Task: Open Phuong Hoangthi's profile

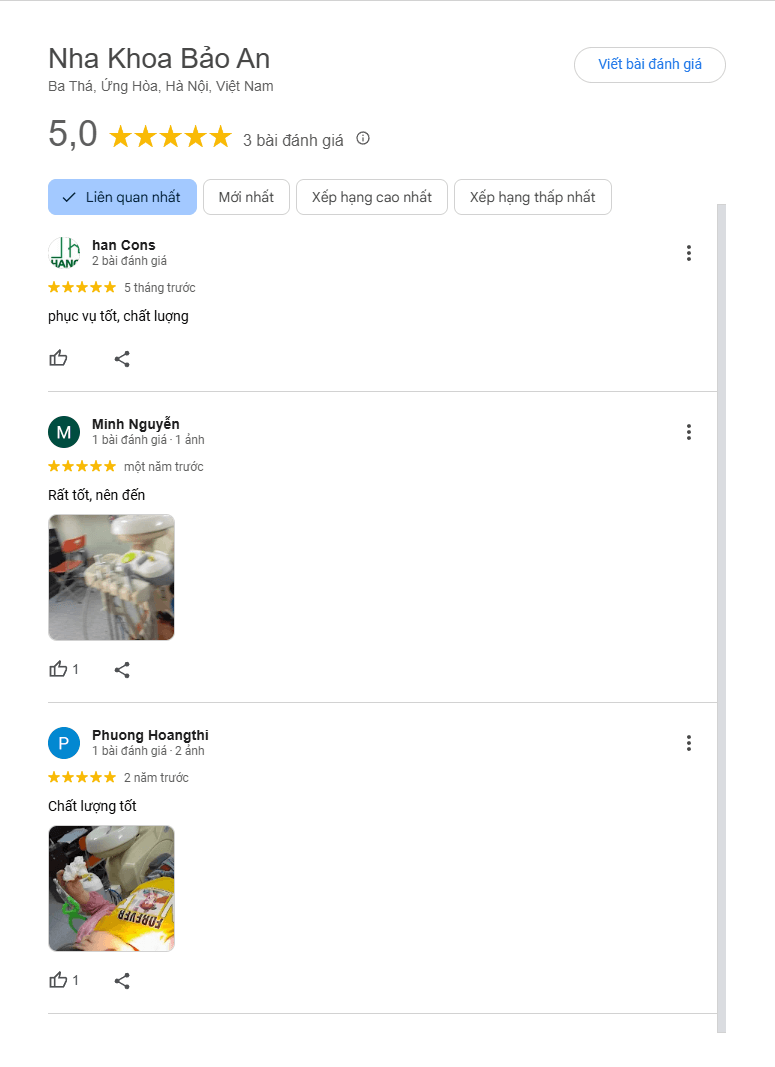Action: [x=150, y=735]
